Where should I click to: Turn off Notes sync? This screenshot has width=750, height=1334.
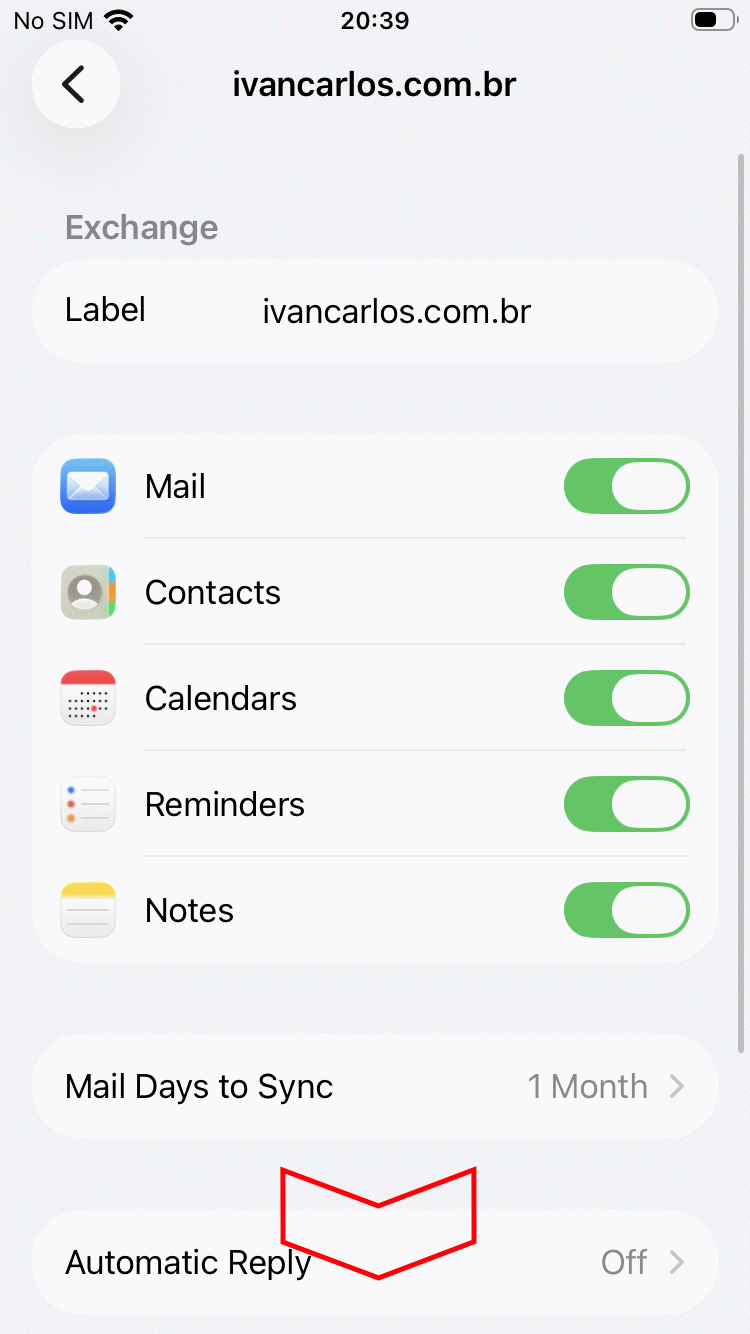coord(626,910)
